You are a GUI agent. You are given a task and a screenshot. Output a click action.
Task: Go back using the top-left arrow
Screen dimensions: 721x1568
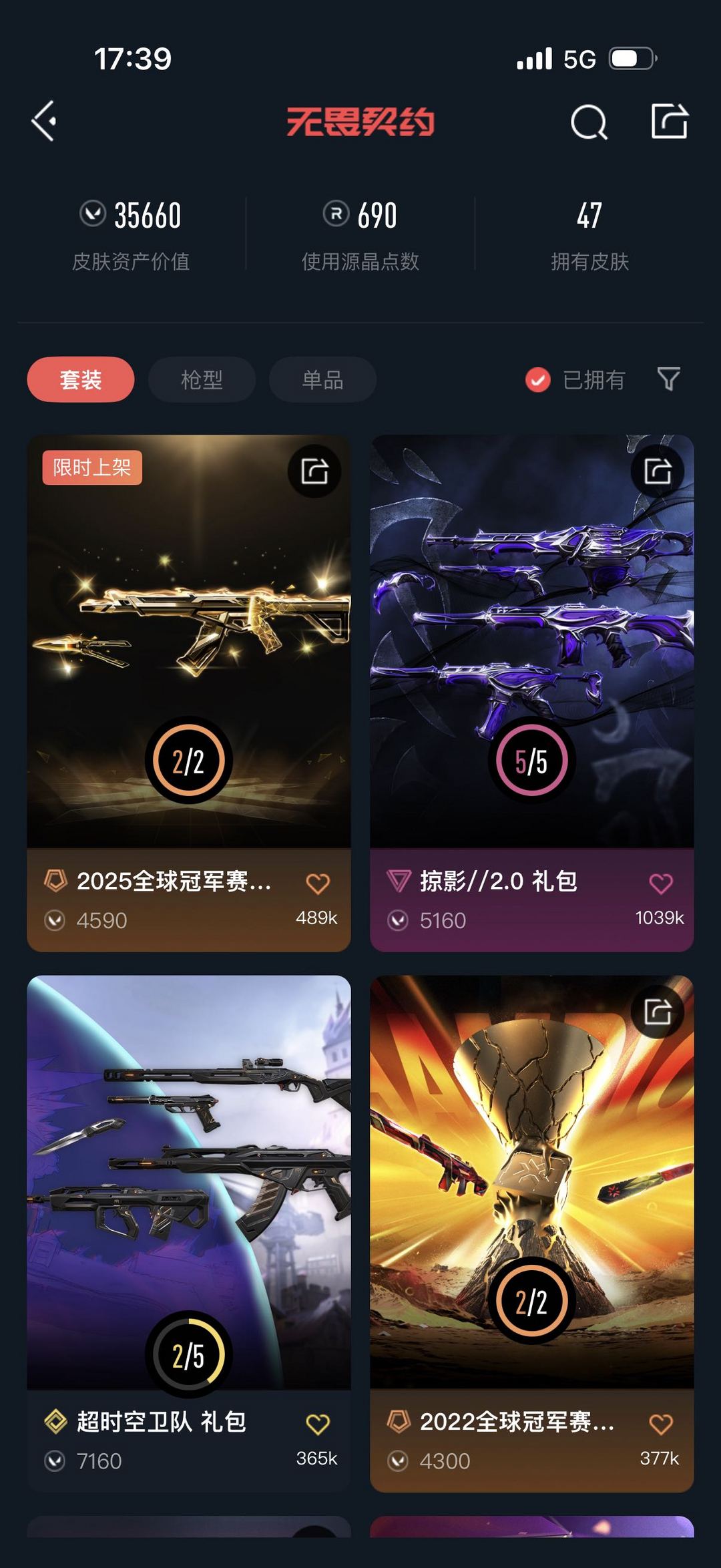(44, 122)
